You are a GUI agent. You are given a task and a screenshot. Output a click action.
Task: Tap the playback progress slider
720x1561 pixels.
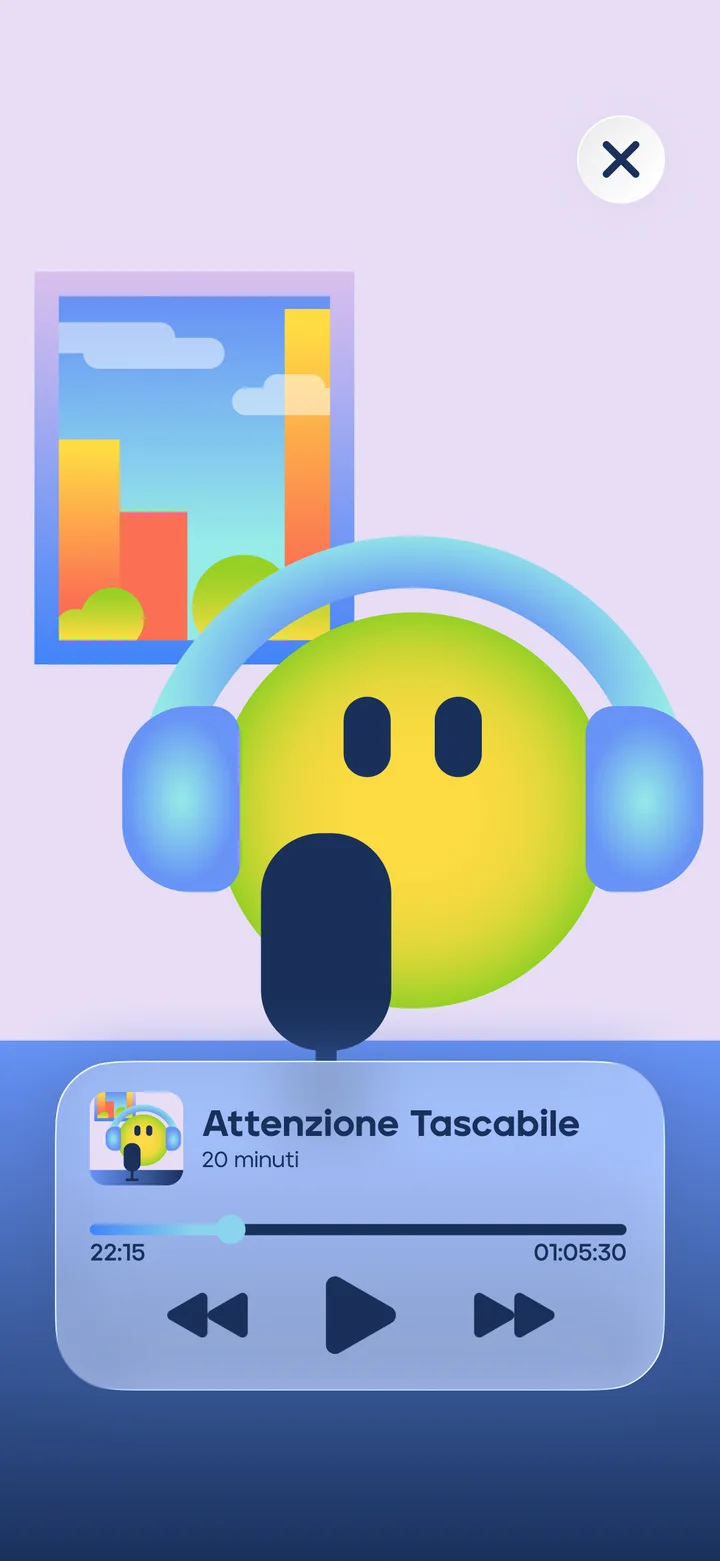click(358, 1229)
